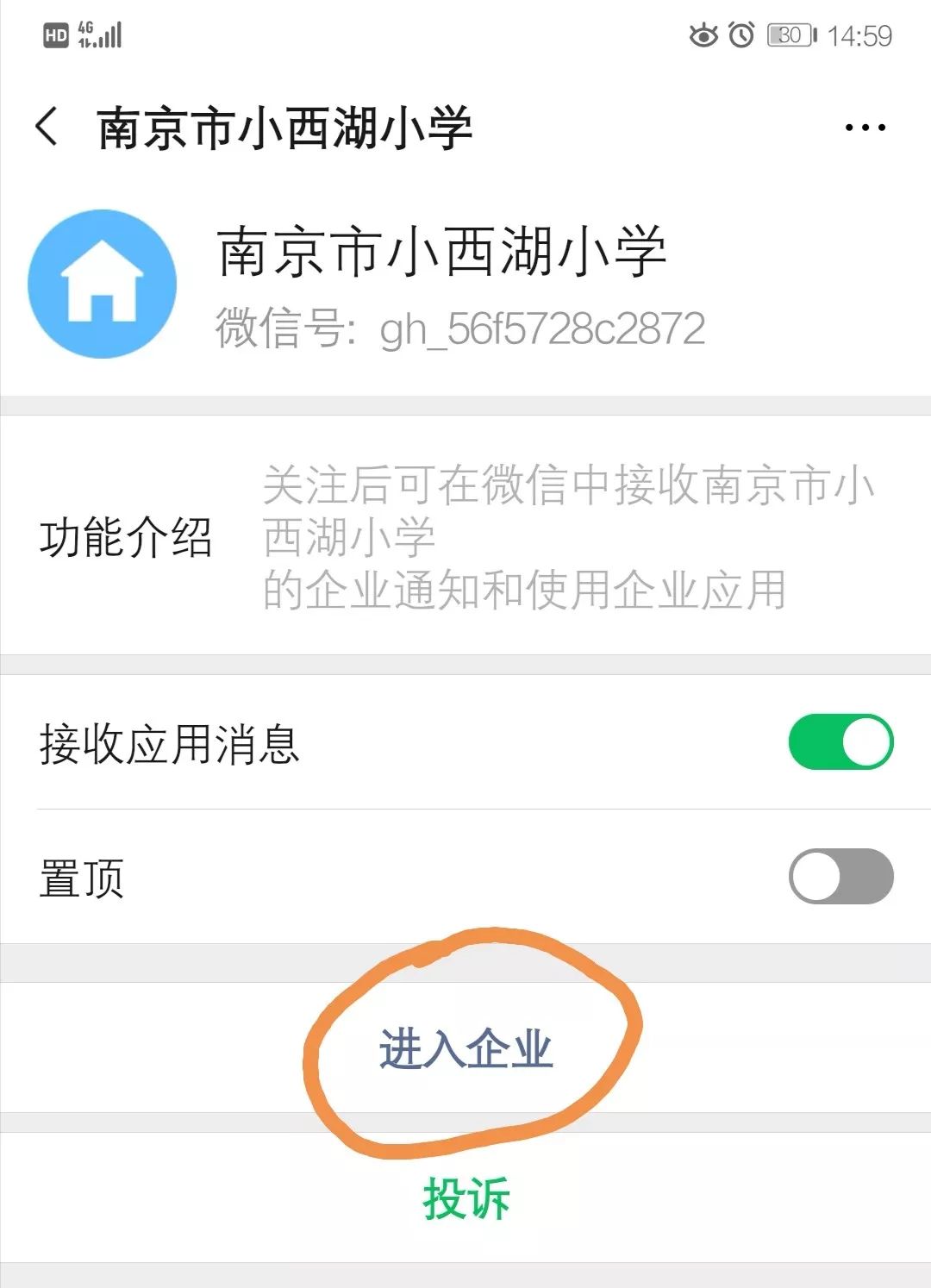Tap the eye icon in the status bar
This screenshot has width=931, height=1288.
[x=704, y=34]
